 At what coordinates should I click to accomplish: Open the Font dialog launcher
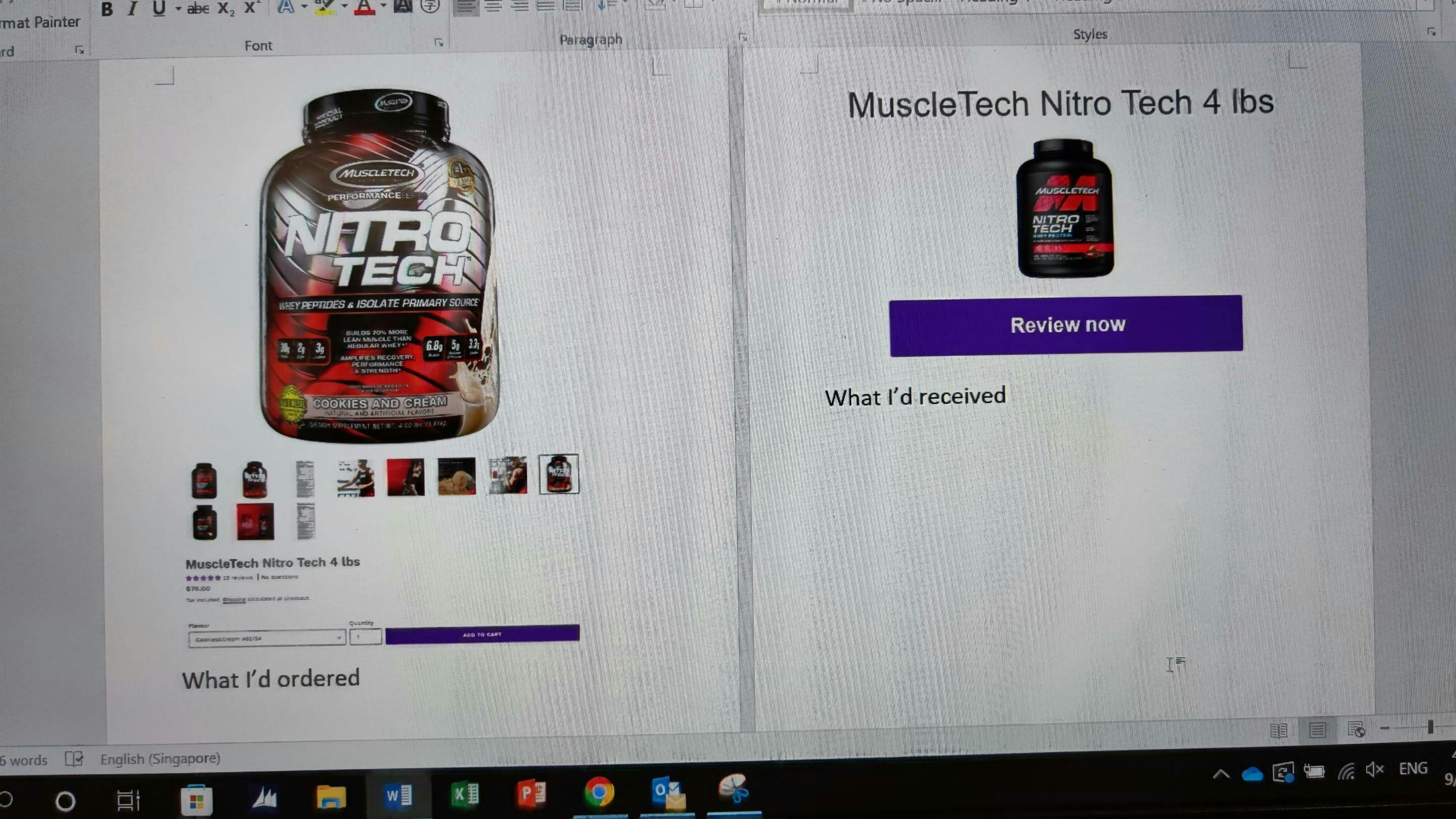[x=439, y=42]
